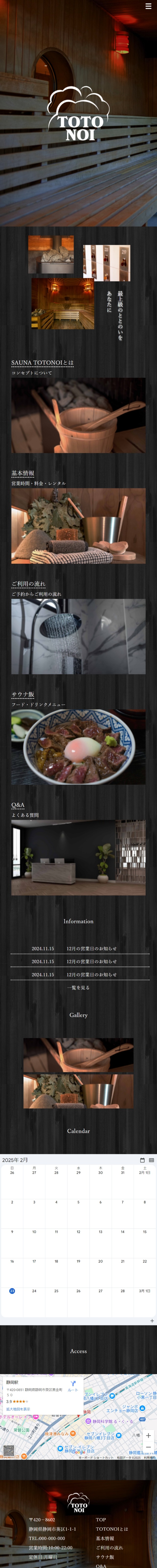Open the top Gallery bucket photo
The image size is (157, 1568).
click(78, 1055)
